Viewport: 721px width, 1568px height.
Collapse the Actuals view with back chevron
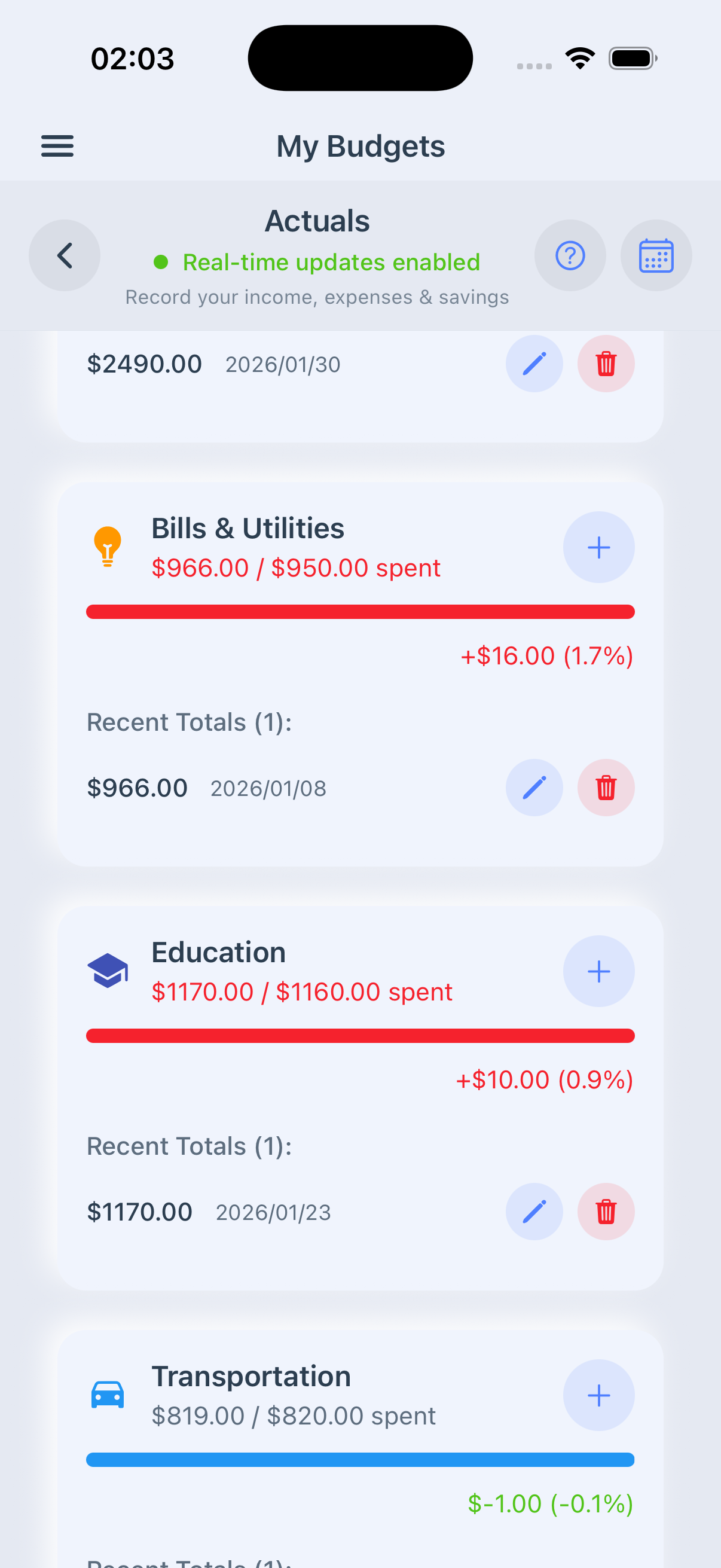click(x=65, y=255)
